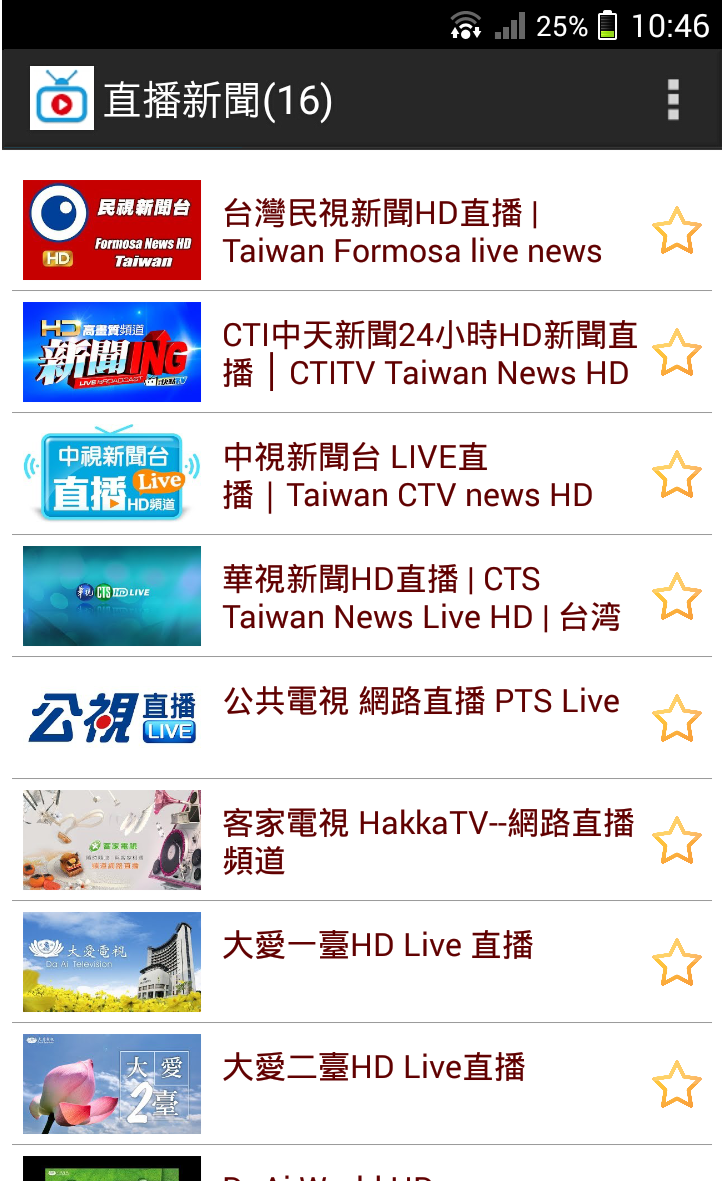This screenshot has height=1181, width=722.
Task: Star the CTITV Taiwan News HD channel
Action: (677, 353)
